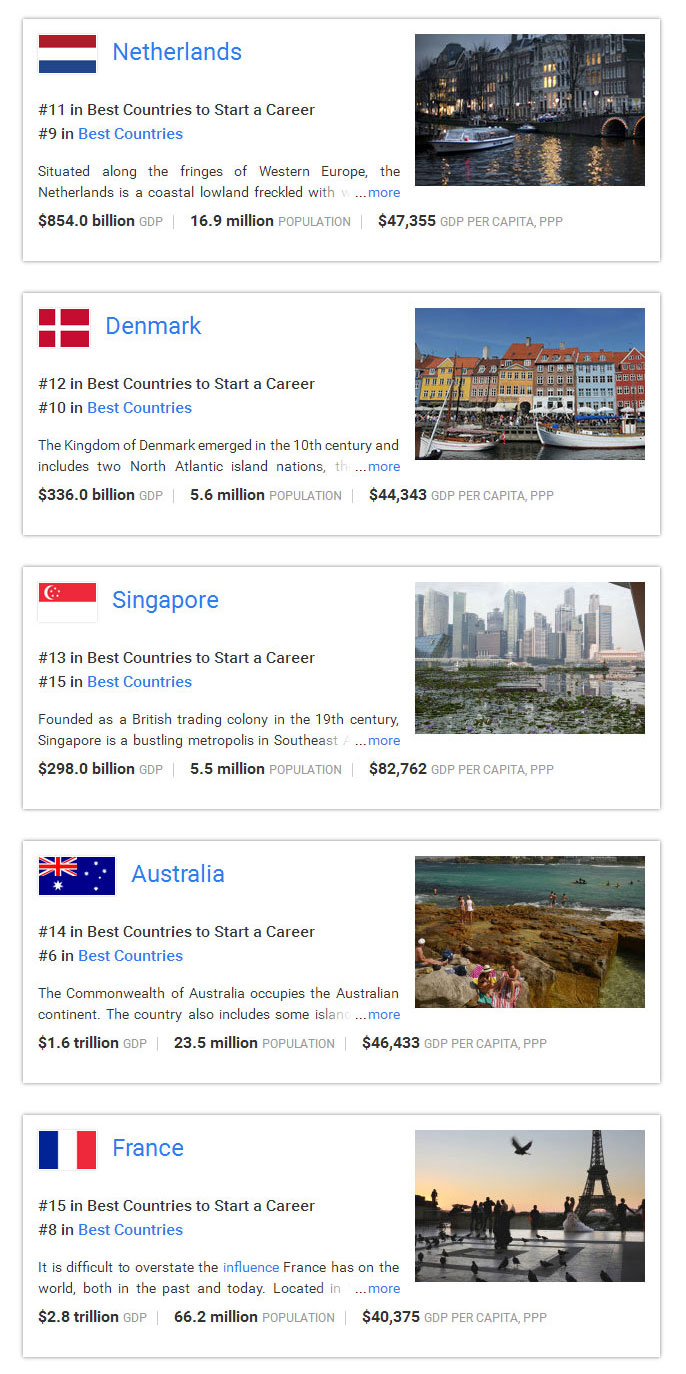View the Denmark harbor photo
Image resolution: width=686 pixels, height=1374 pixels.
[529, 384]
